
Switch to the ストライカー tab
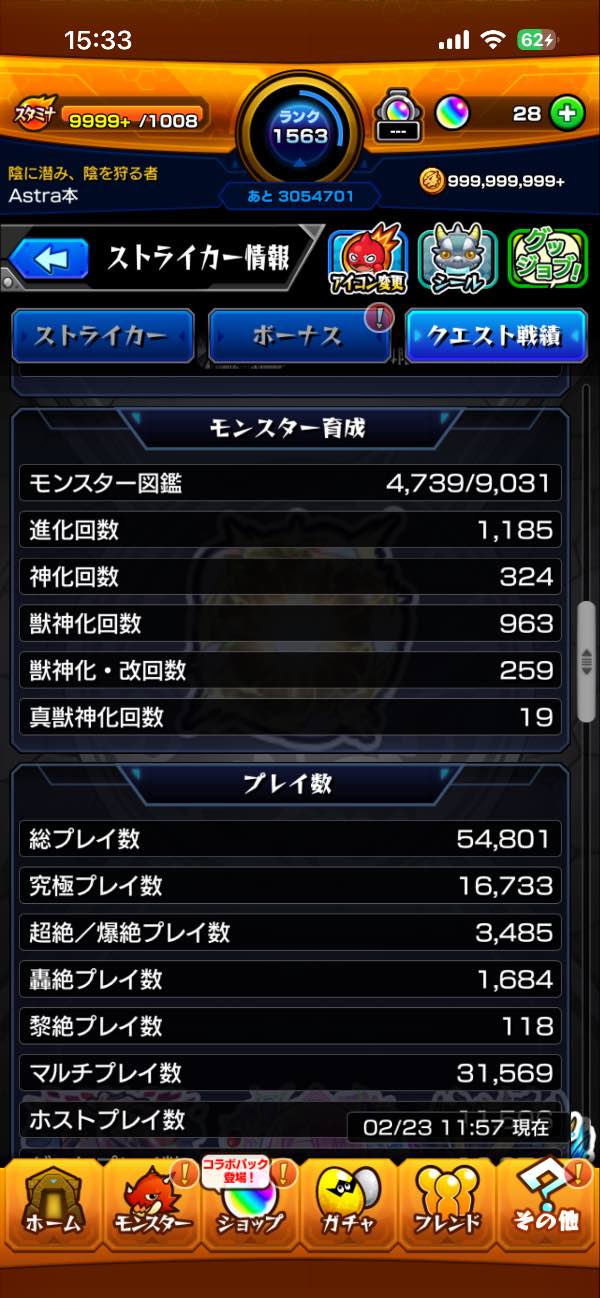click(x=102, y=336)
